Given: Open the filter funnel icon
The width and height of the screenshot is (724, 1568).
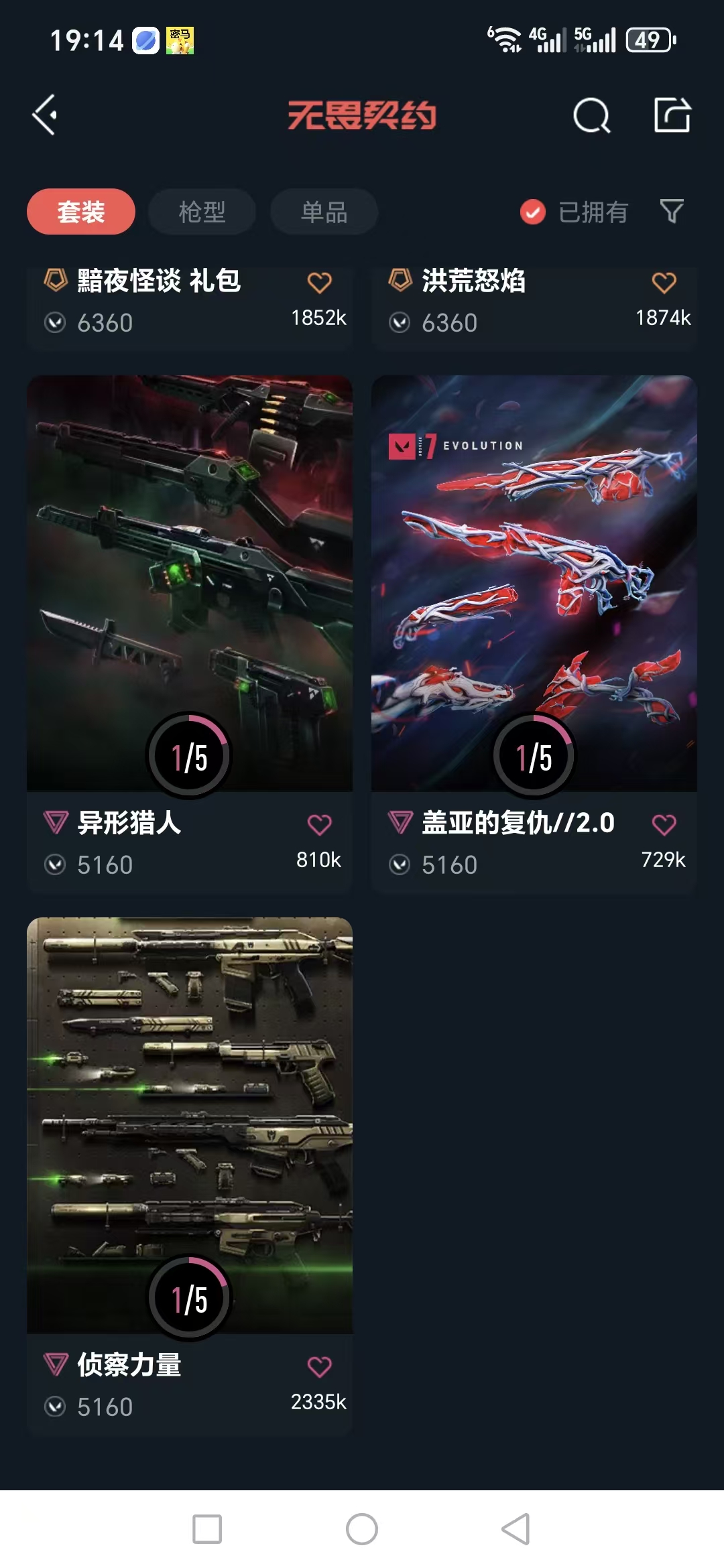Looking at the screenshot, I should (672, 212).
